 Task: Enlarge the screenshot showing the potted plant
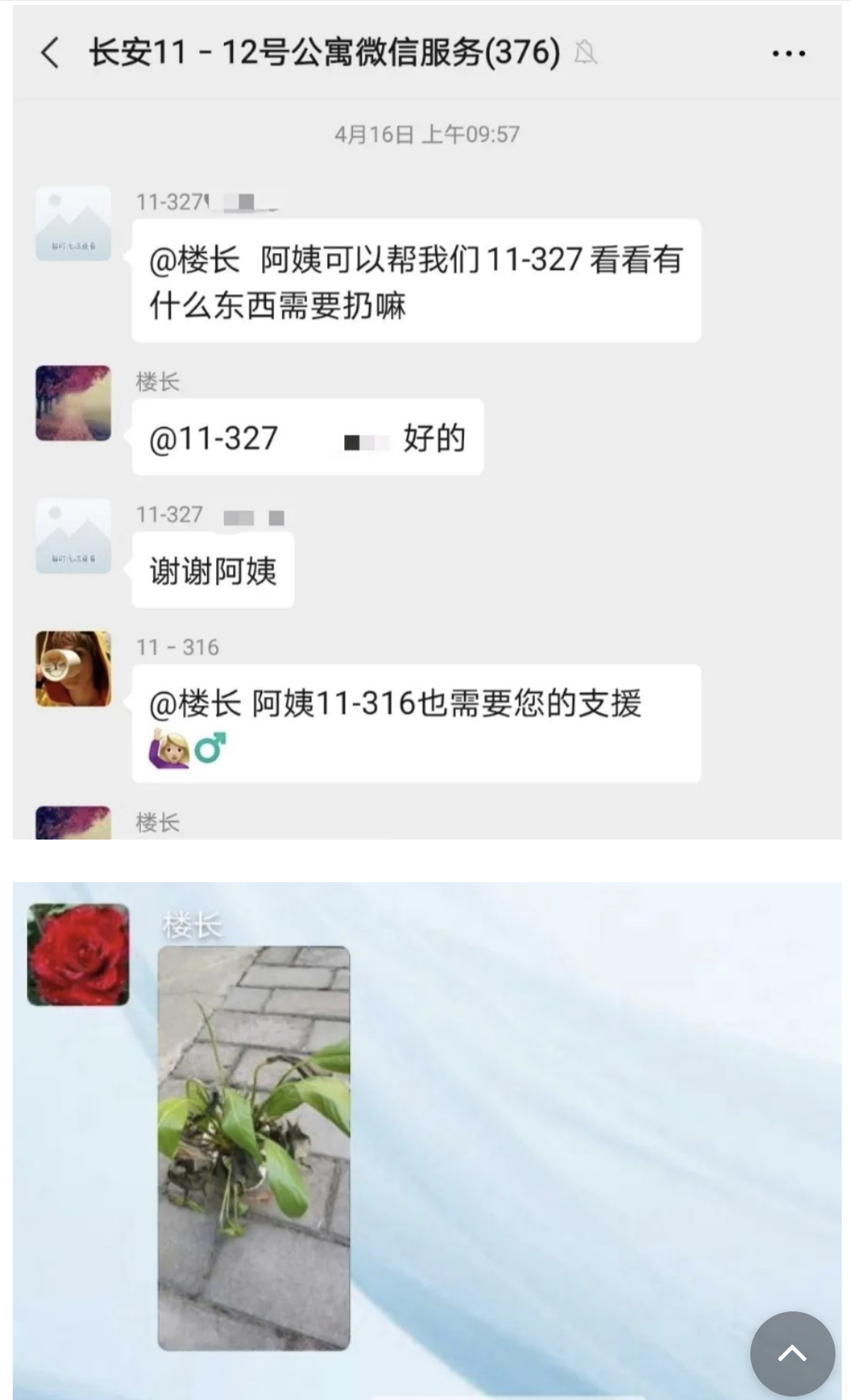tap(427, 1139)
